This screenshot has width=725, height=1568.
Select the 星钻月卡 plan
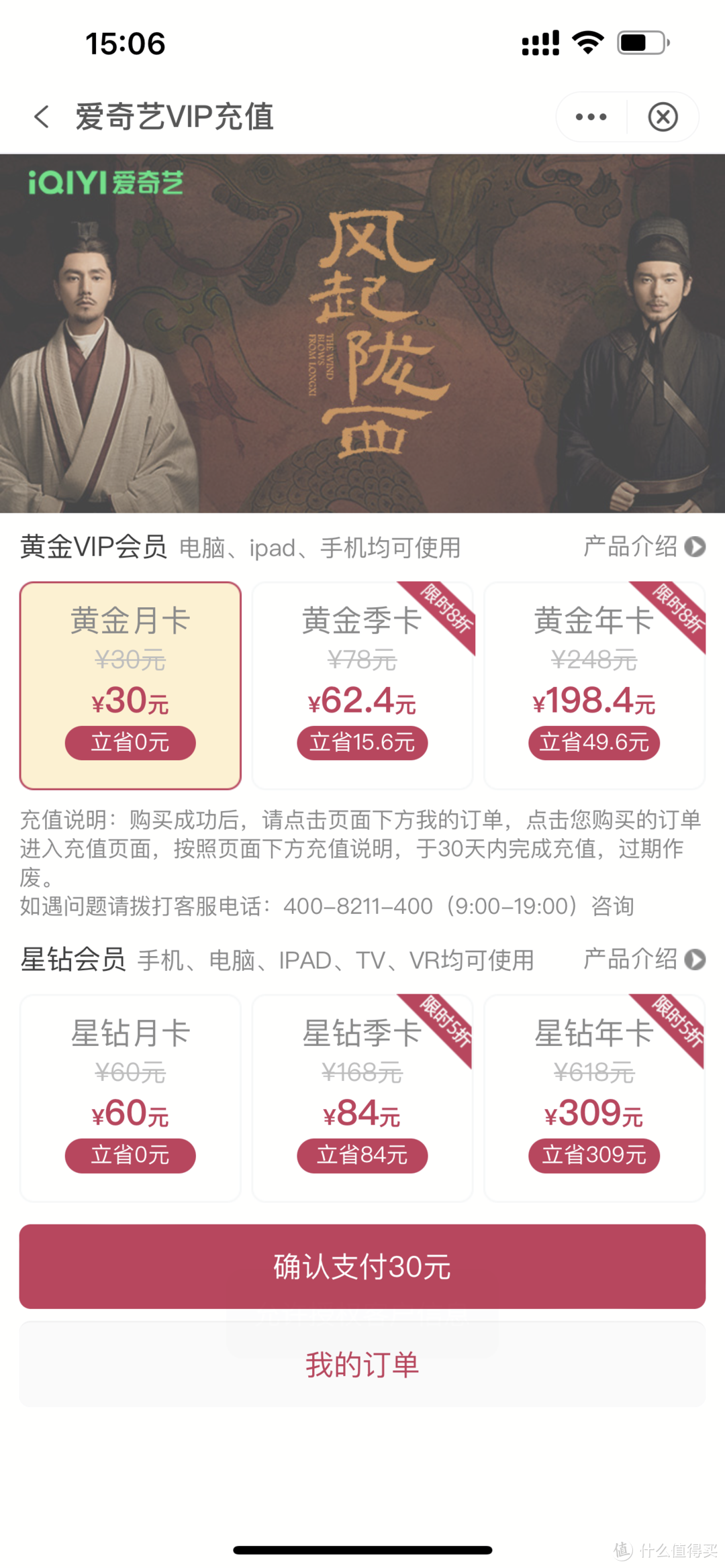point(130,1098)
